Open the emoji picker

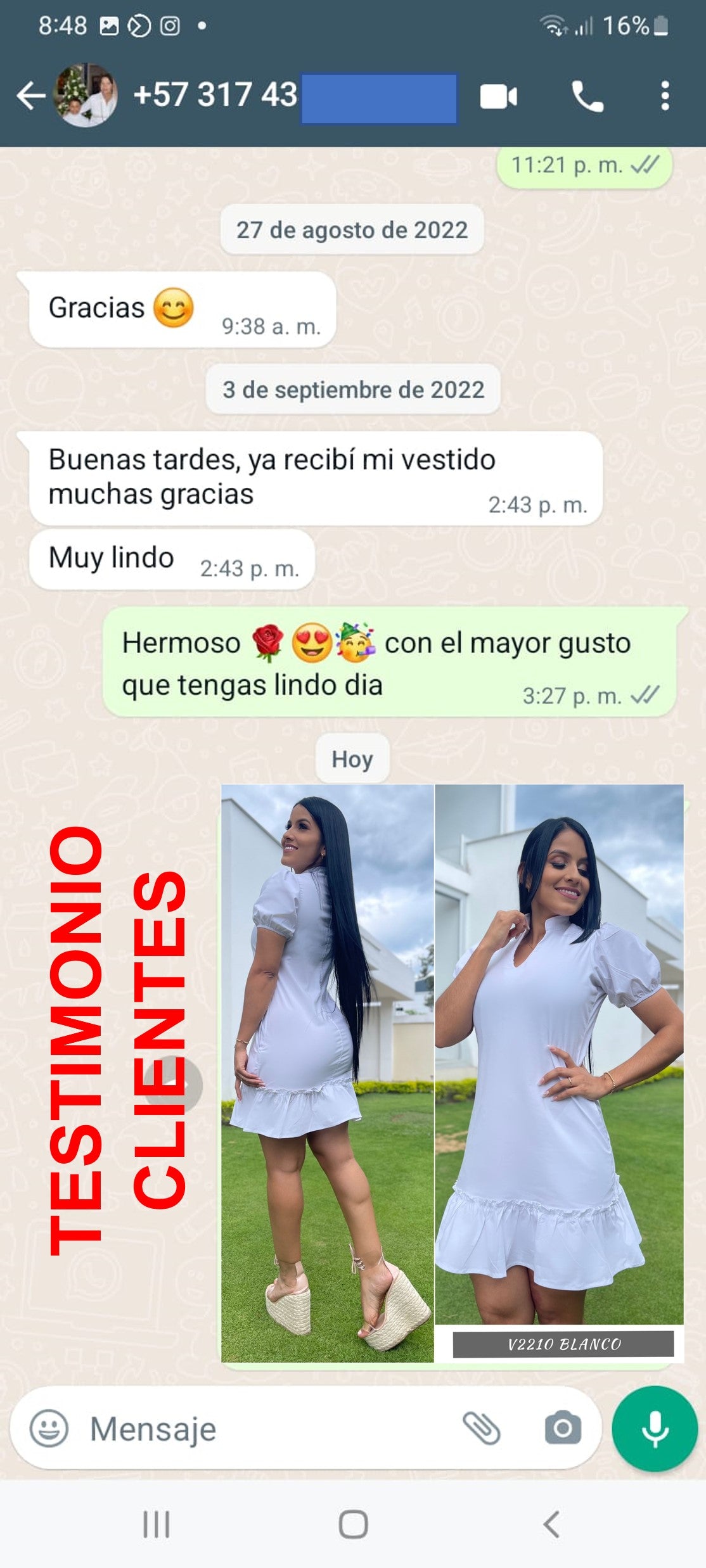(49, 1429)
